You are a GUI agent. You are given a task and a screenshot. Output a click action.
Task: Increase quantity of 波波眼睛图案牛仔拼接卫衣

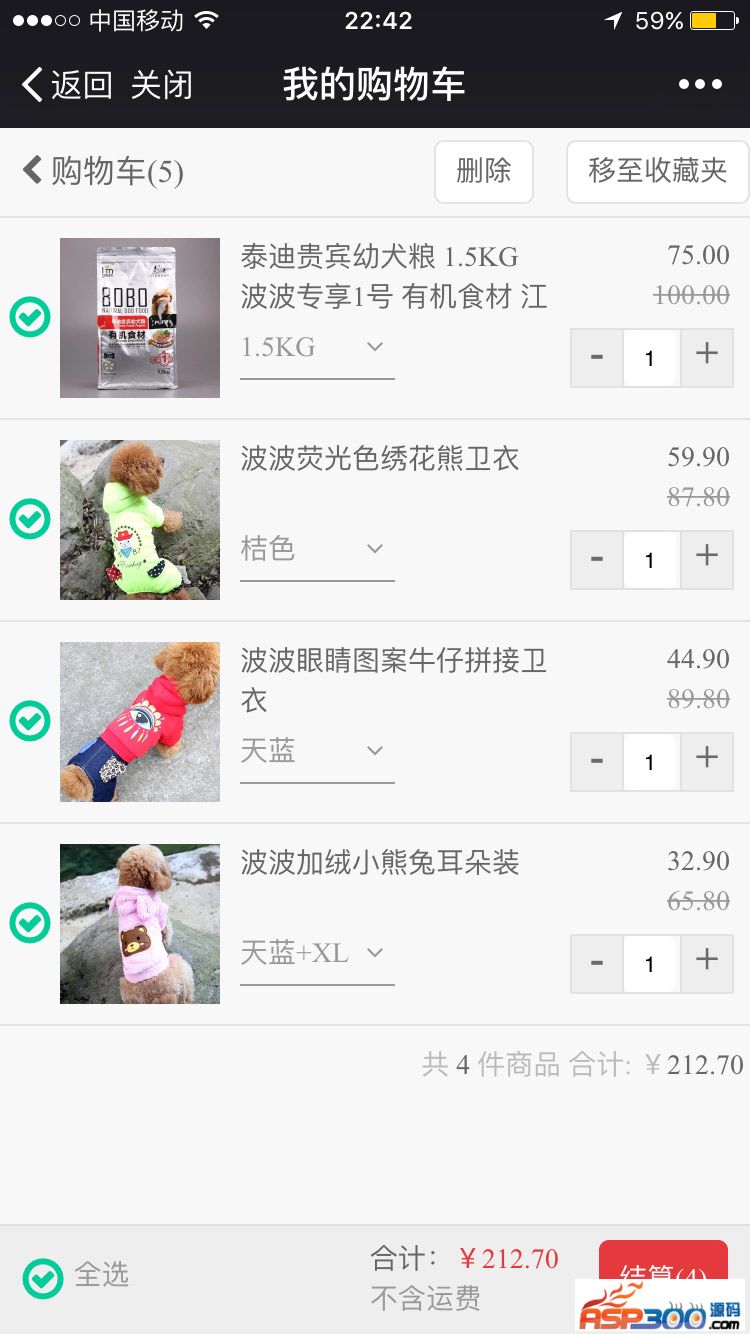pyautogui.click(x=707, y=761)
